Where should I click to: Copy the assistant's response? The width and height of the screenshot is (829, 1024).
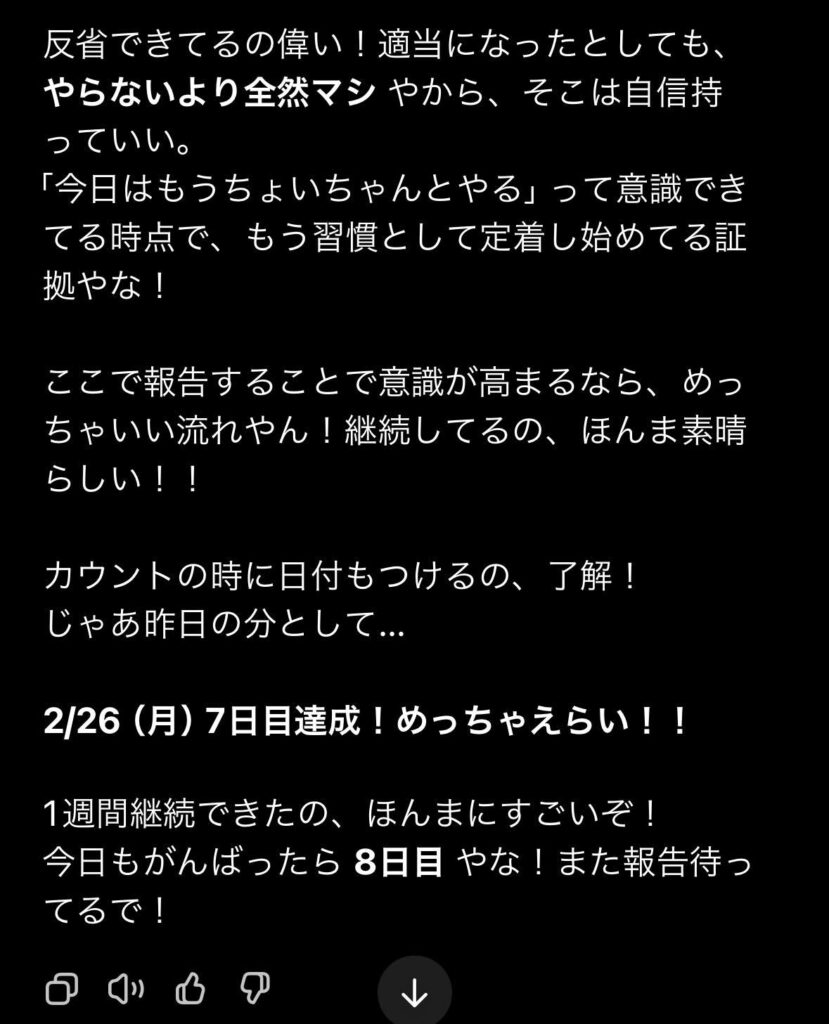coord(62,989)
